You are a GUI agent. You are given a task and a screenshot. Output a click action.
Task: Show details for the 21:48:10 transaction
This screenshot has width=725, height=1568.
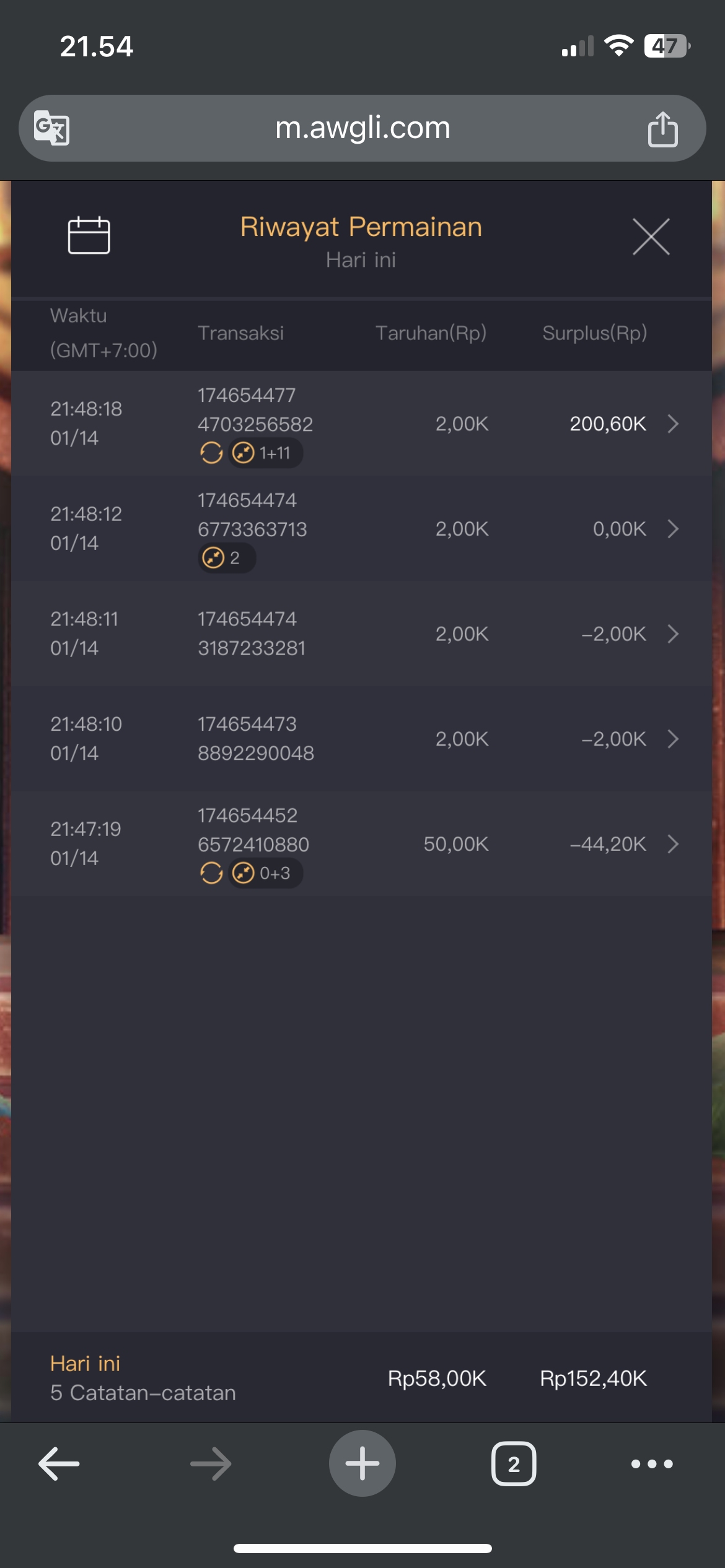click(x=672, y=739)
